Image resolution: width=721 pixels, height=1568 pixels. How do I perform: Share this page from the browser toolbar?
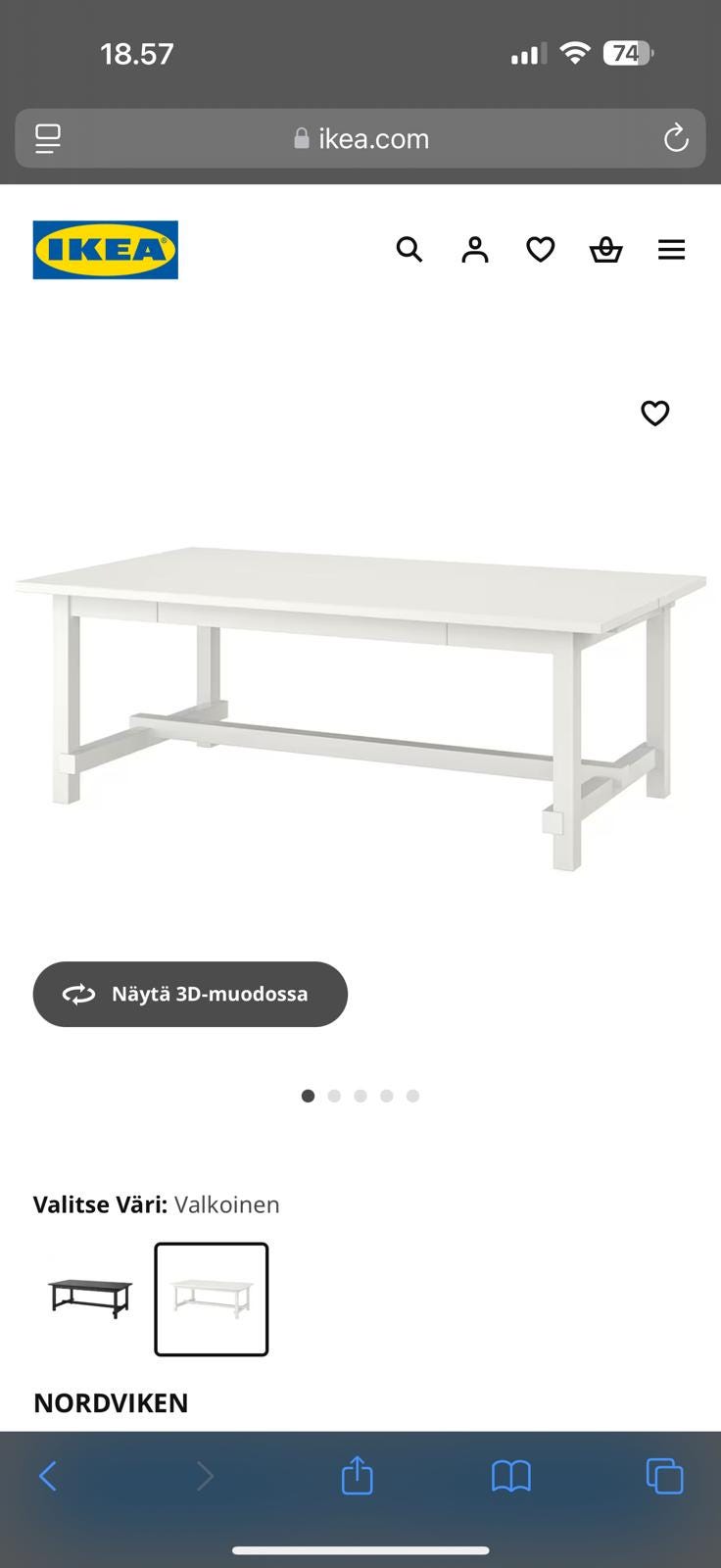[x=358, y=1476]
